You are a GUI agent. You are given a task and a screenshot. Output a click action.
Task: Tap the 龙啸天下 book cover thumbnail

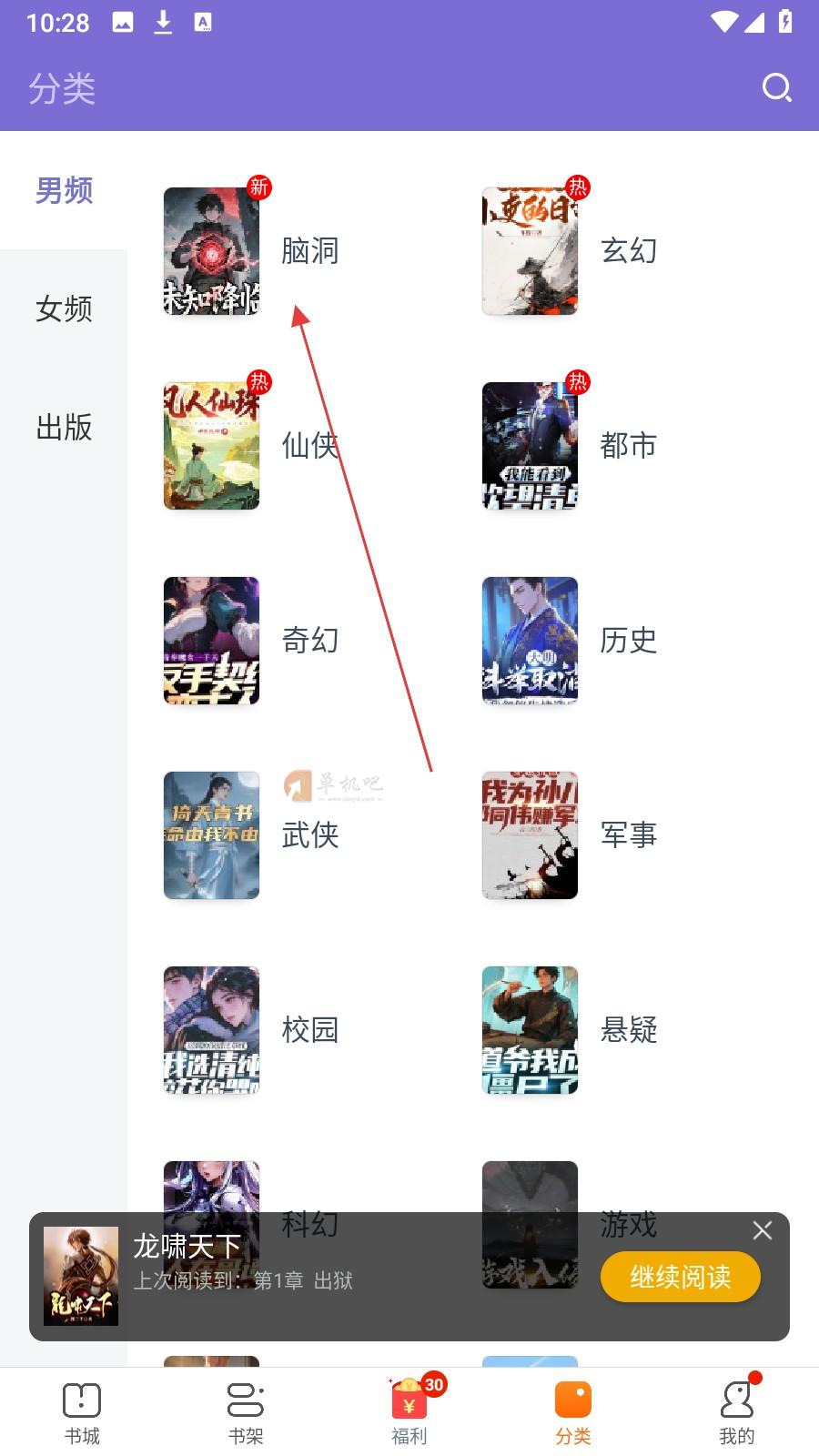pyautogui.click(x=80, y=1276)
